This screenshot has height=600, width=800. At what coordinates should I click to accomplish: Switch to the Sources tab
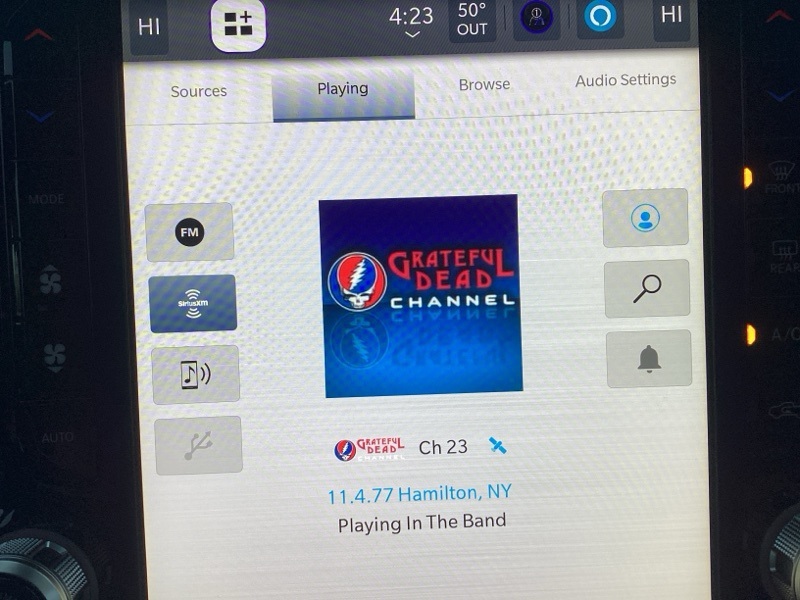pos(198,91)
